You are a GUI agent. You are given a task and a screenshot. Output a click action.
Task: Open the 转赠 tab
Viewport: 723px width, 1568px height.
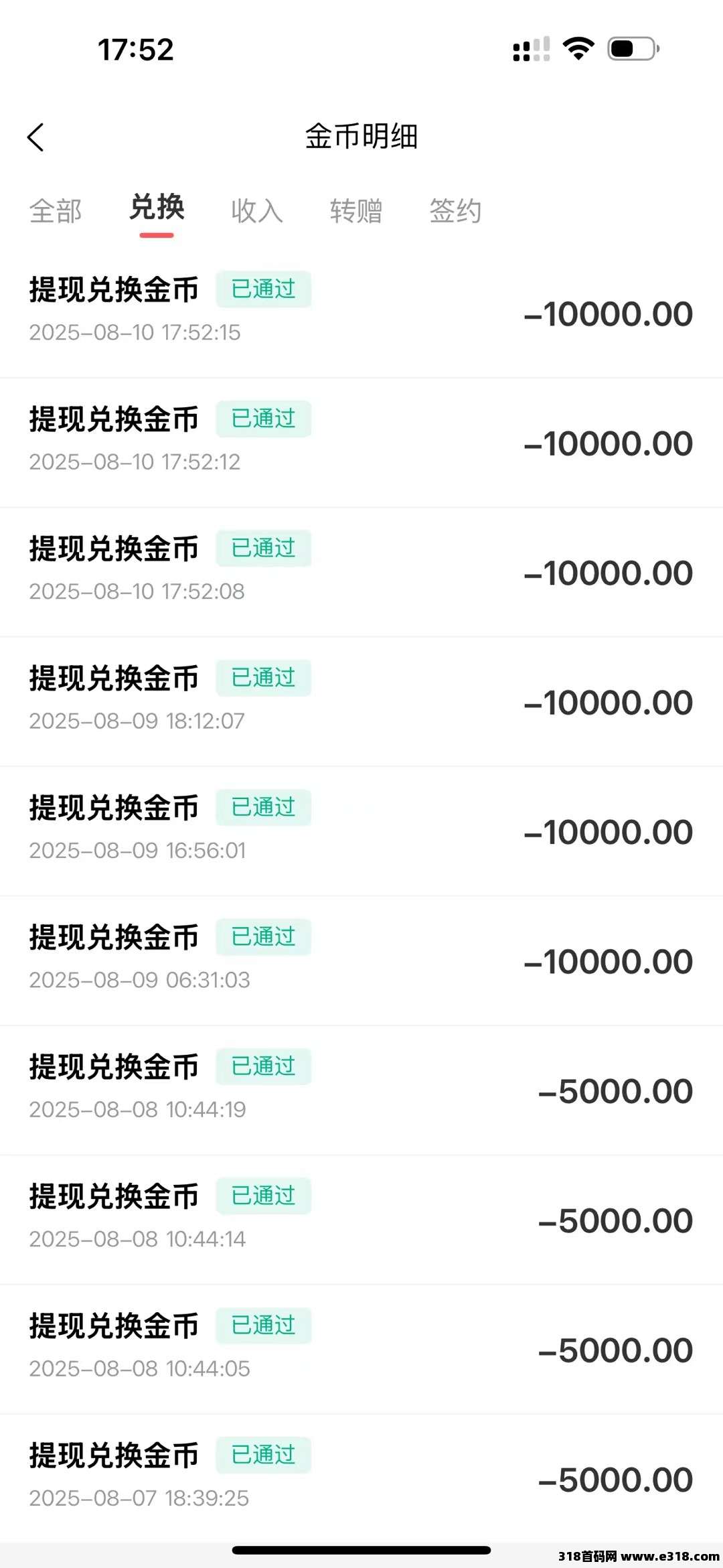pyautogui.click(x=356, y=211)
